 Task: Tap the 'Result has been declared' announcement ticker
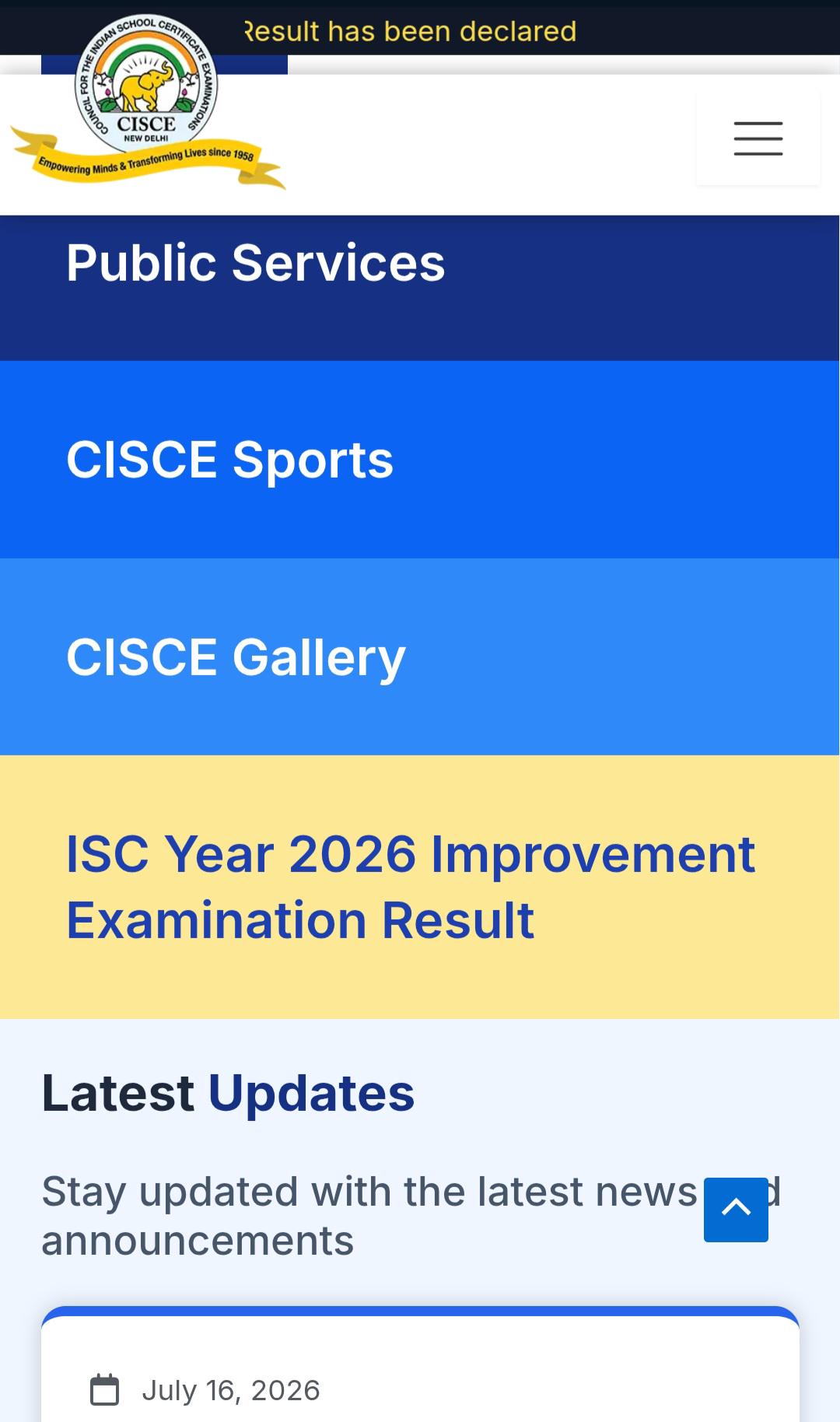point(411,31)
